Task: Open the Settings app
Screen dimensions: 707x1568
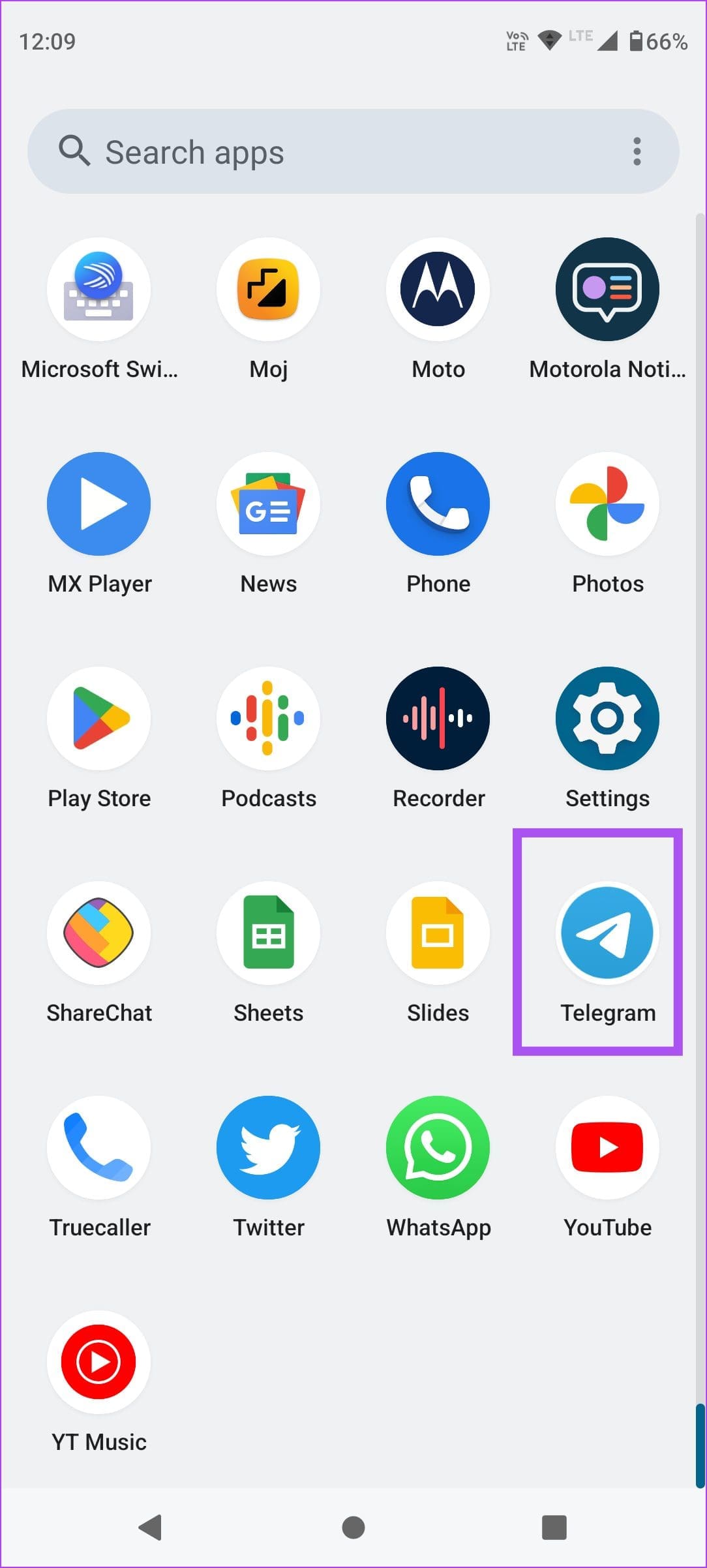Action: point(607,718)
